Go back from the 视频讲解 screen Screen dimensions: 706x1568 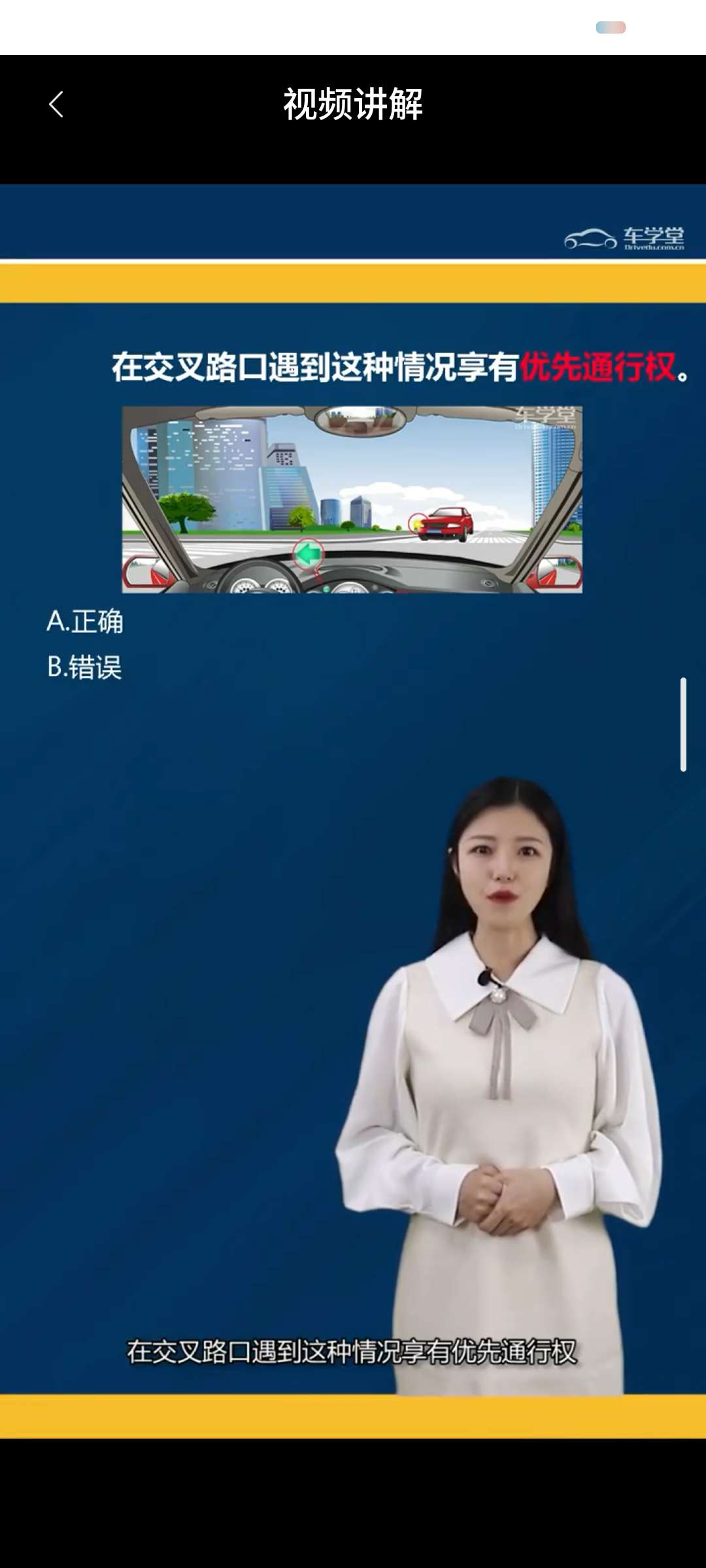coord(56,105)
